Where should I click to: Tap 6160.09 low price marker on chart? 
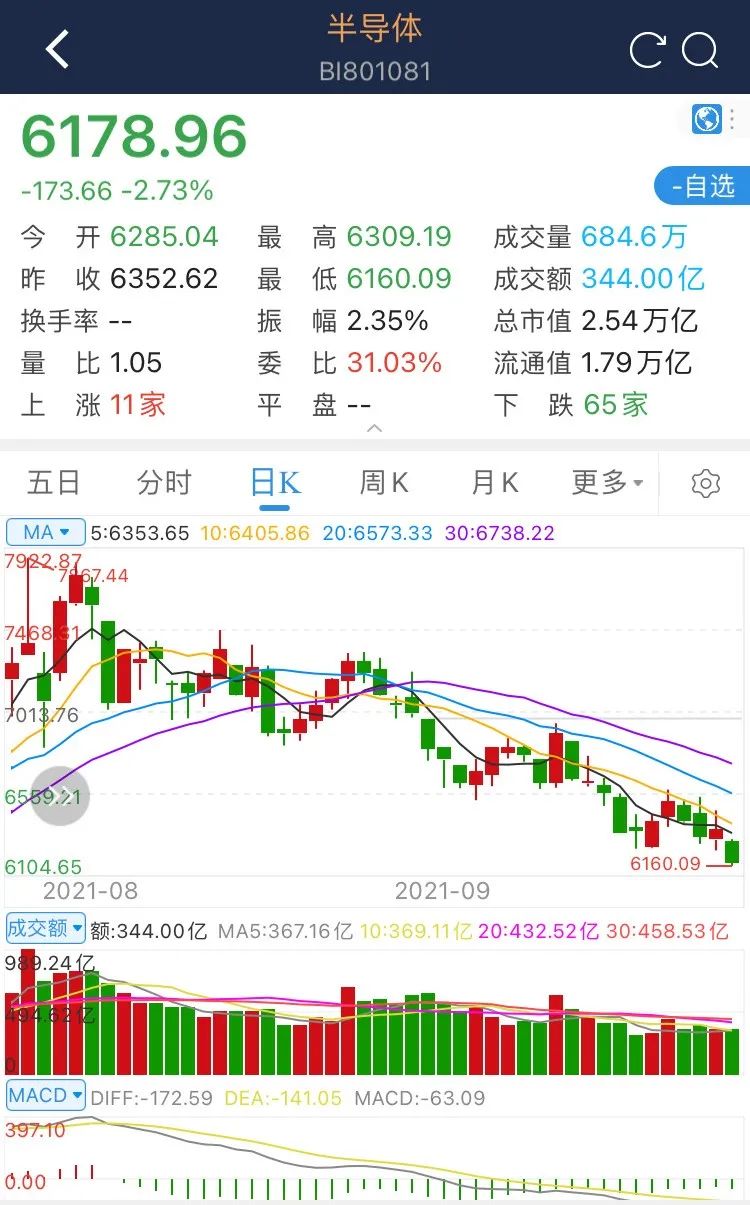tap(668, 863)
